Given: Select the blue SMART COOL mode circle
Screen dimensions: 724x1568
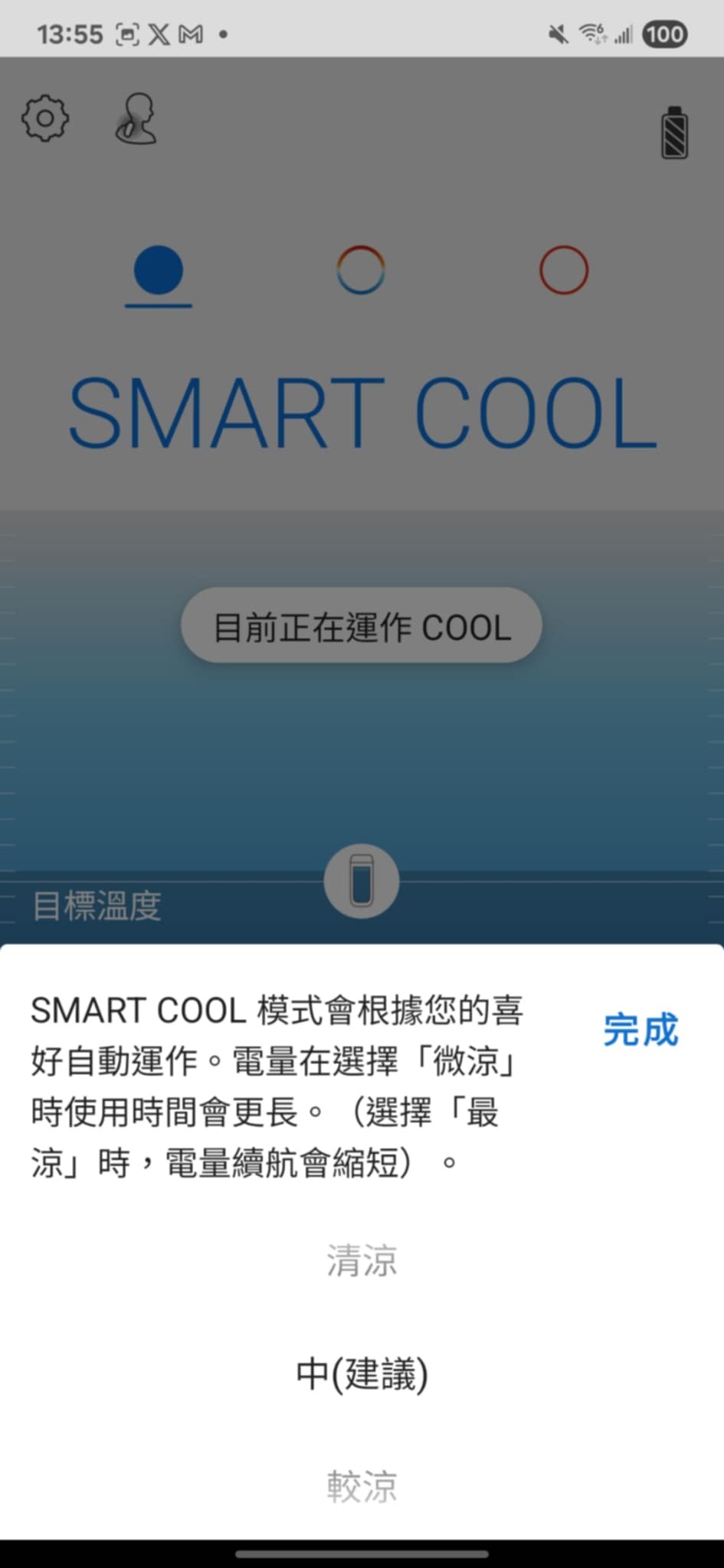Looking at the screenshot, I should (x=159, y=269).
